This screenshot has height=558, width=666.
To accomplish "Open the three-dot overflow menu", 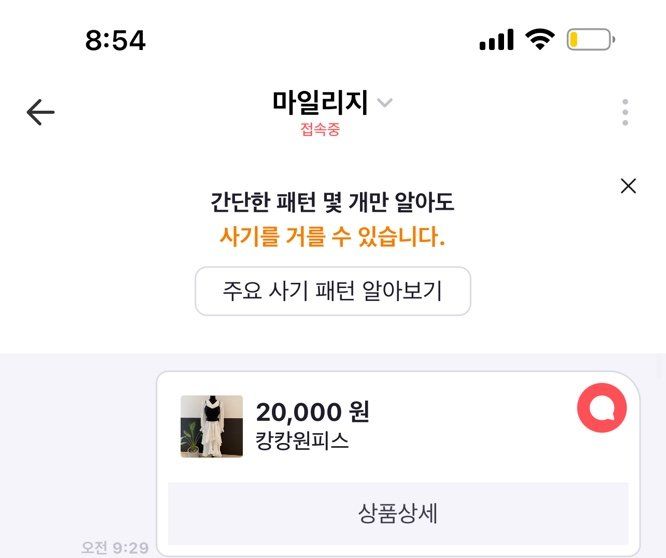I will pos(625,112).
